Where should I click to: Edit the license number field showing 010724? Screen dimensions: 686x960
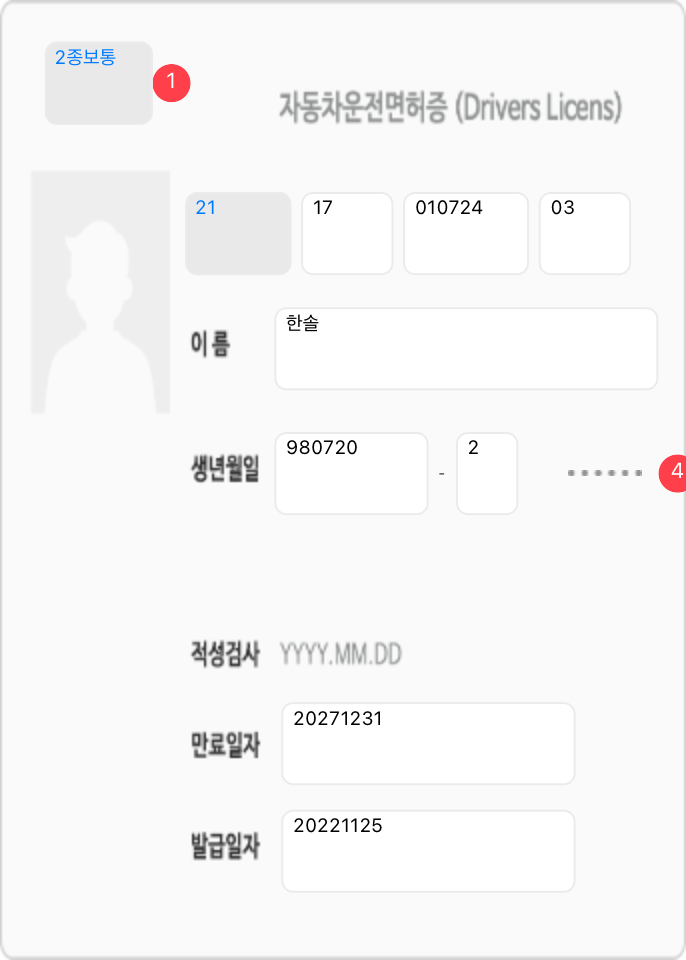pos(465,233)
